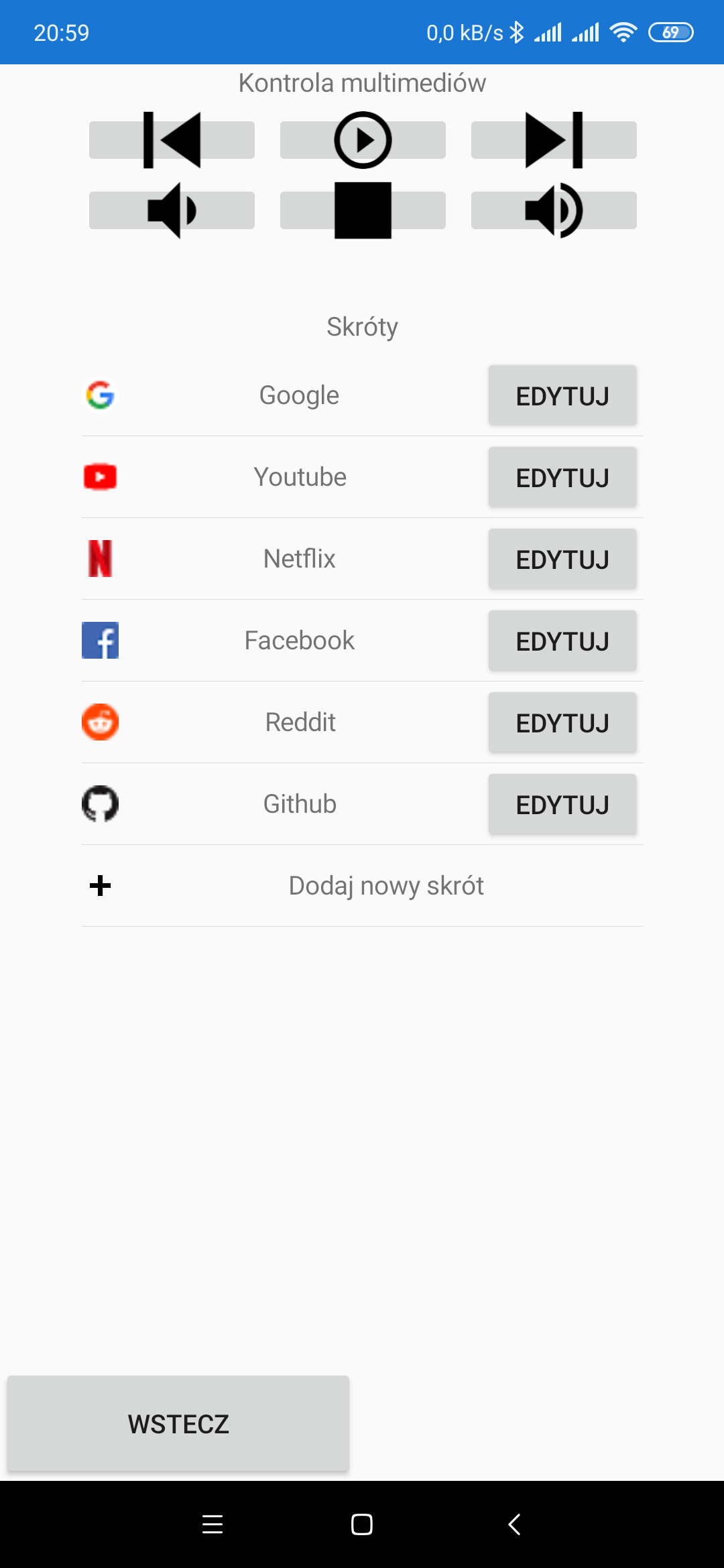Edit the Facebook shortcut
Viewport: 724px width, 1568px height.
(x=562, y=641)
